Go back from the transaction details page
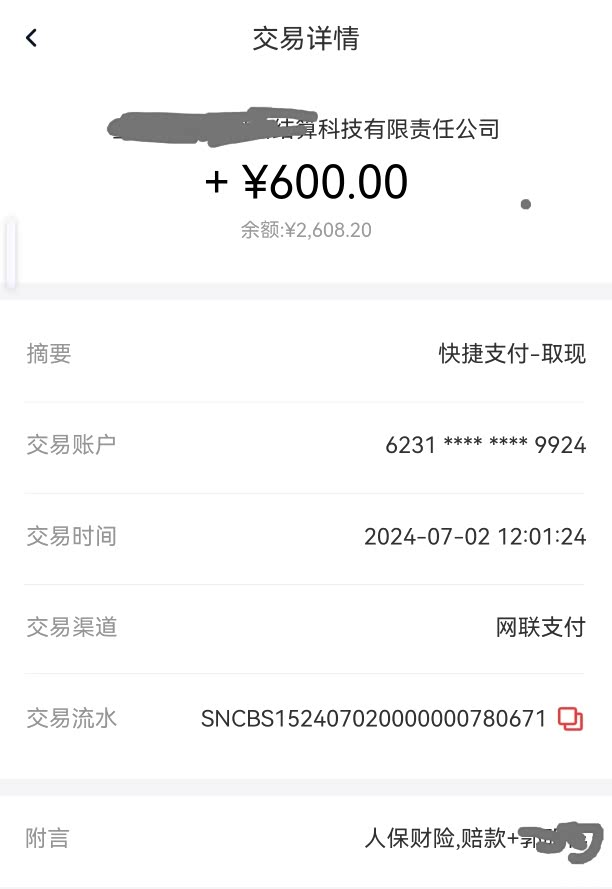The width and height of the screenshot is (612, 889). tap(32, 38)
